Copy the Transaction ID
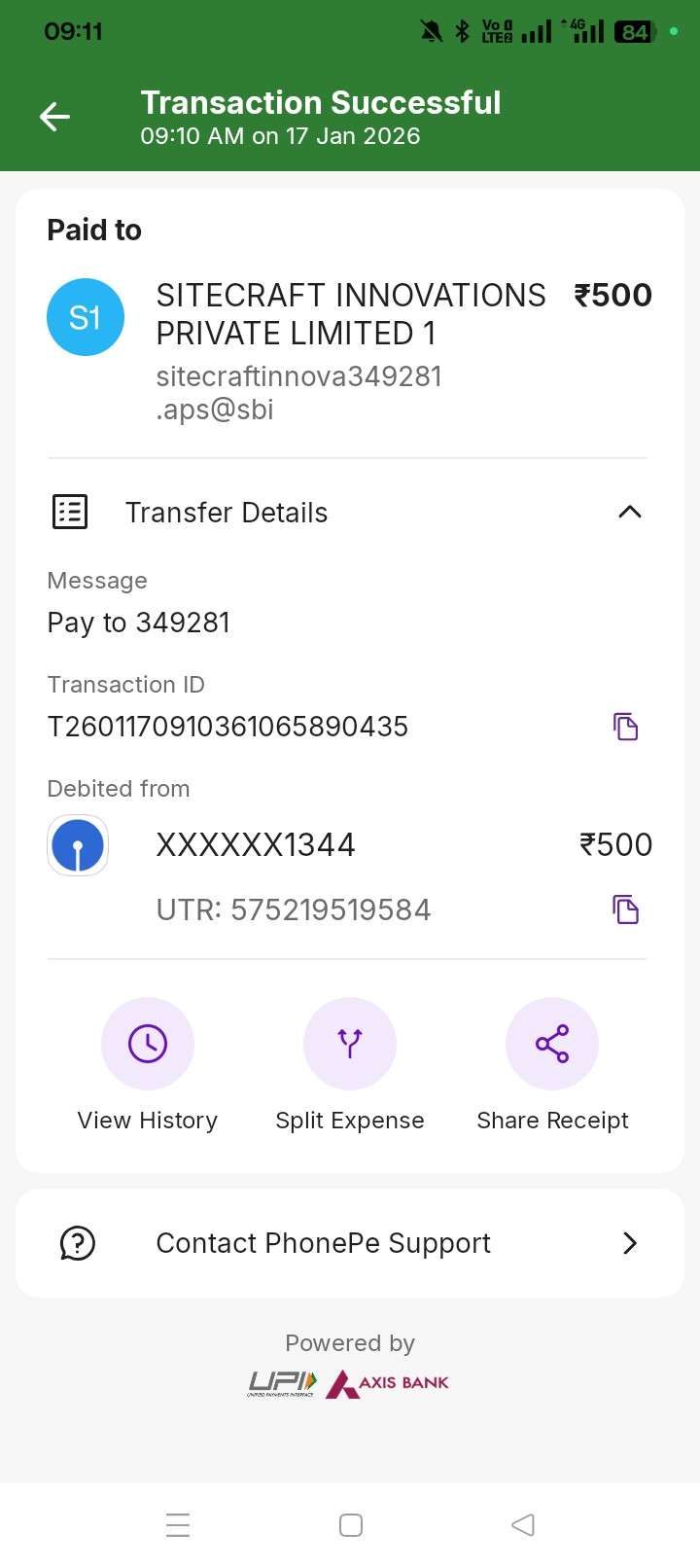Image resolution: width=700 pixels, height=1568 pixels. click(x=625, y=727)
